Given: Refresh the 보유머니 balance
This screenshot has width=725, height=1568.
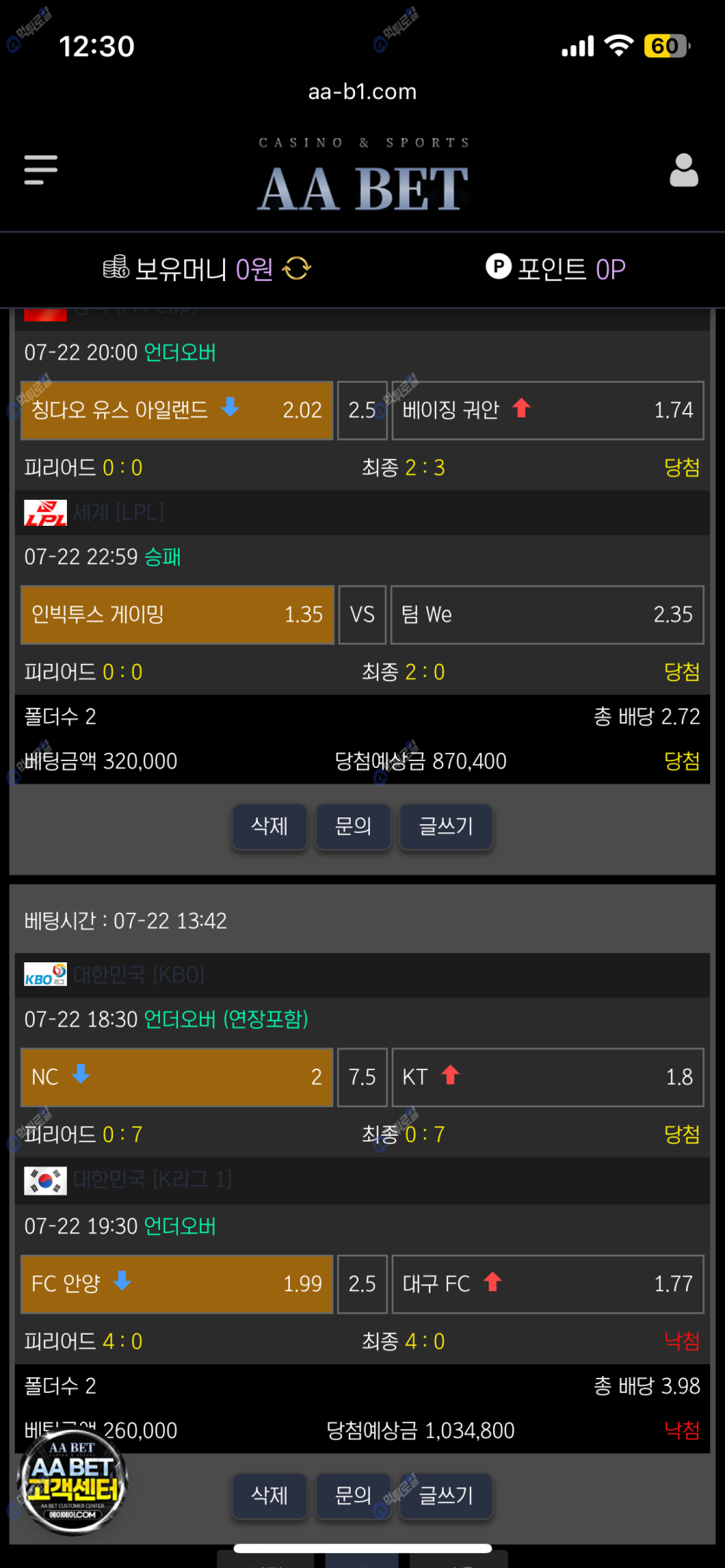Looking at the screenshot, I should point(297,269).
